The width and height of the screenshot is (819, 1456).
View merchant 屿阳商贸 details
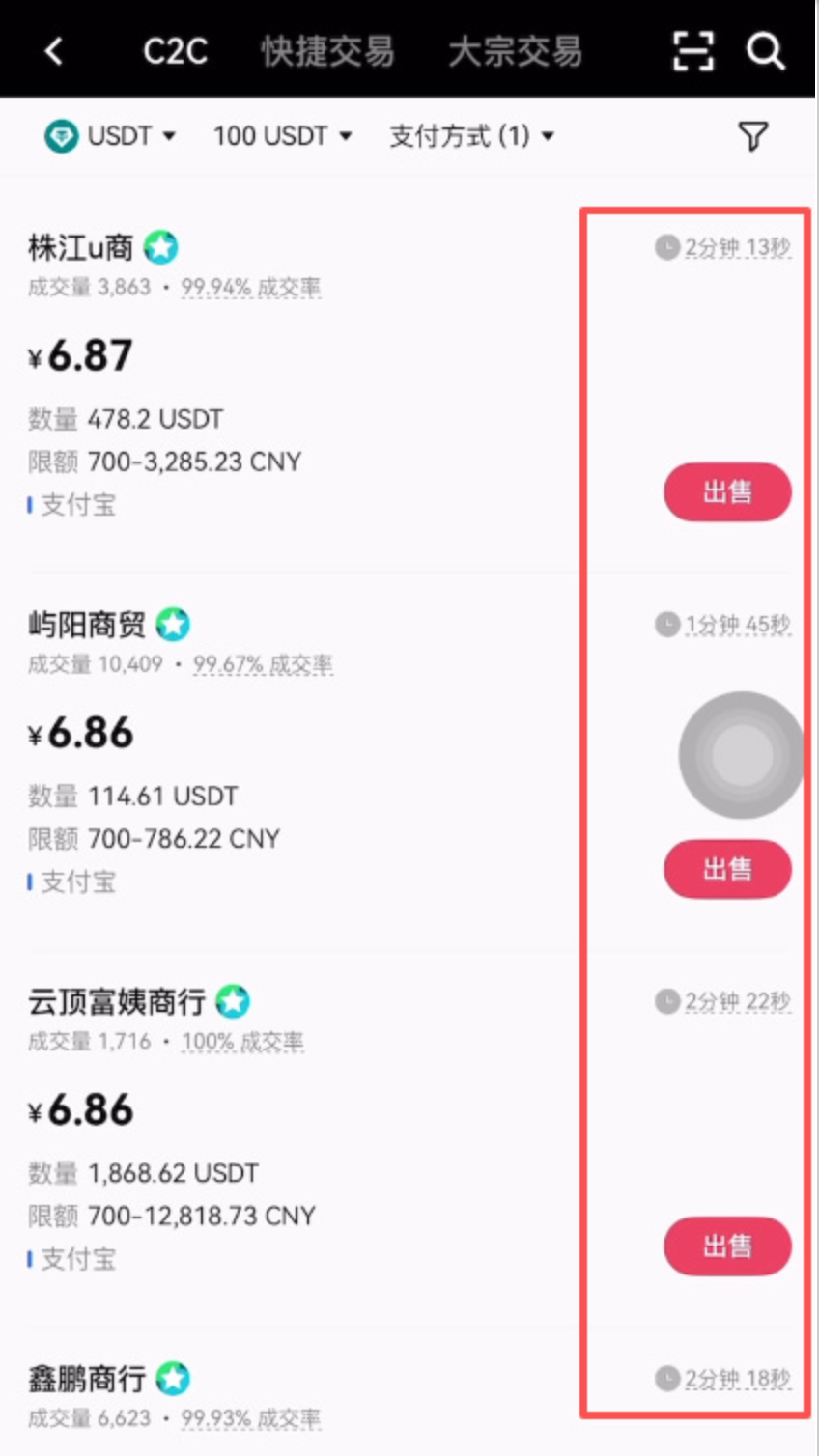(x=87, y=625)
